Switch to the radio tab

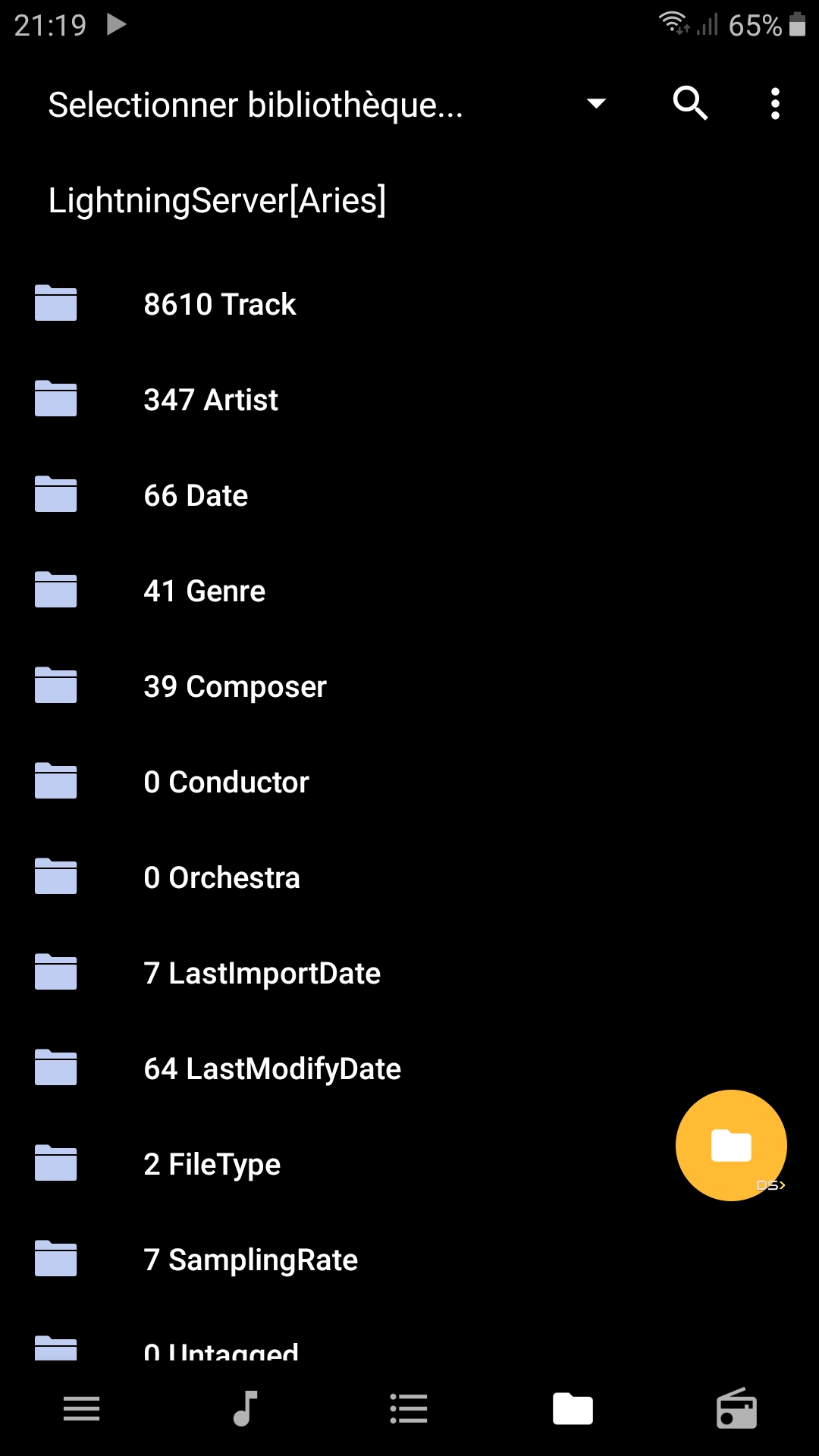click(x=736, y=1409)
